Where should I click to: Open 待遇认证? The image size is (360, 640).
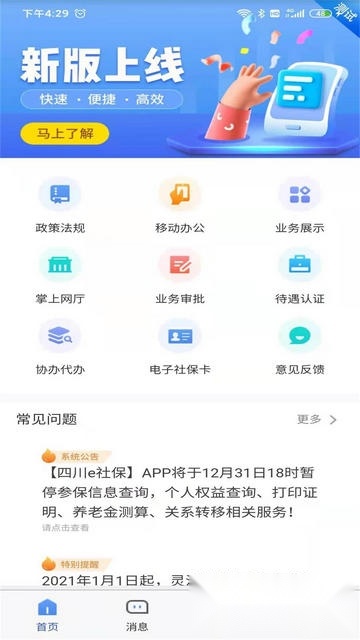[x=300, y=276]
